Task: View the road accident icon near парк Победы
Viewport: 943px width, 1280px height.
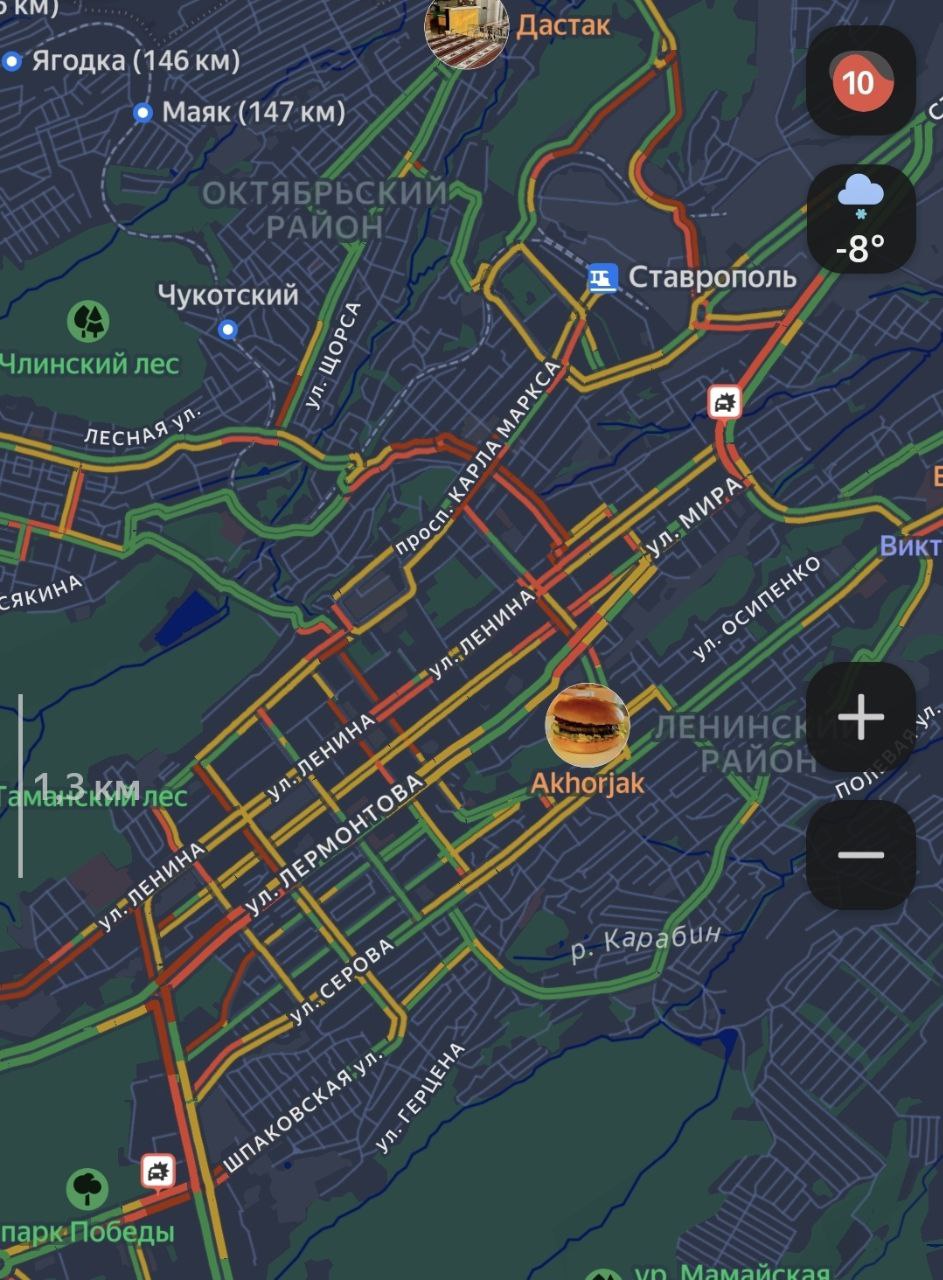Action: [158, 1170]
